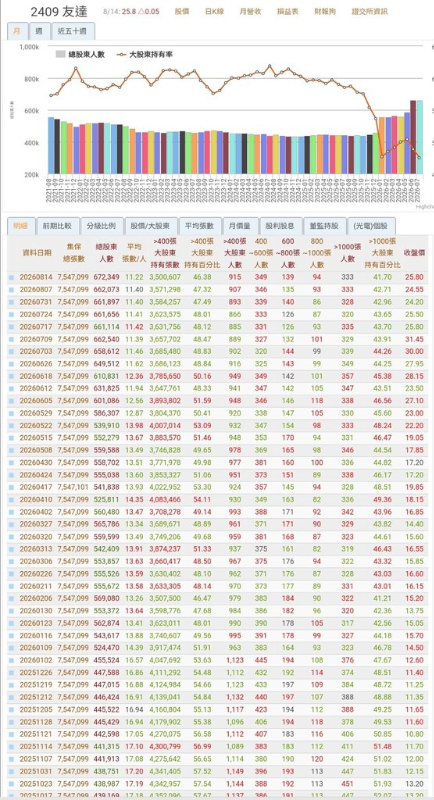The width and height of the screenshot is (434, 800).
Task: Toggle the 總股東人數 legend series
Action: click(x=80, y=54)
